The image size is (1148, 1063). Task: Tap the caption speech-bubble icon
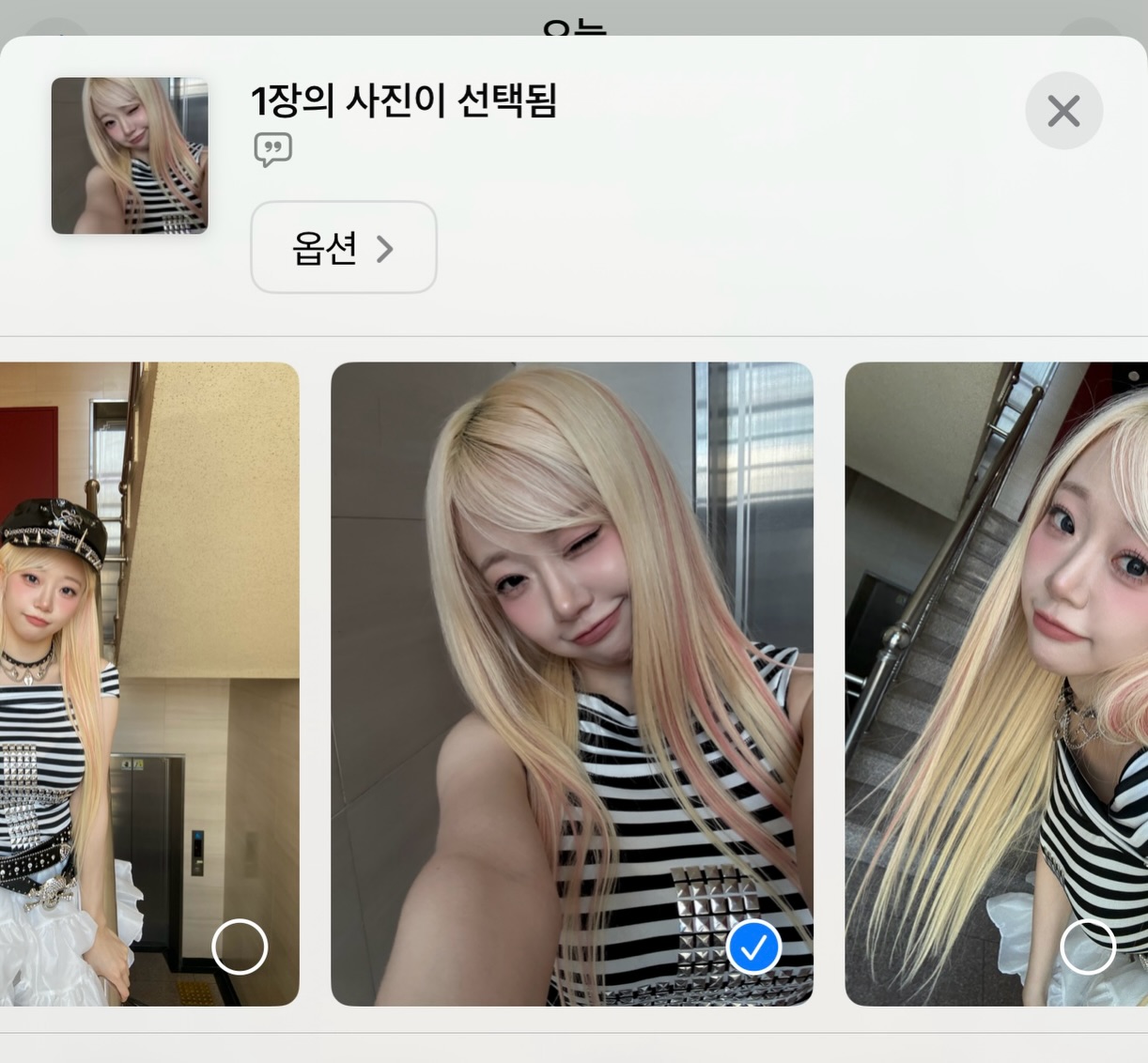coord(273,149)
